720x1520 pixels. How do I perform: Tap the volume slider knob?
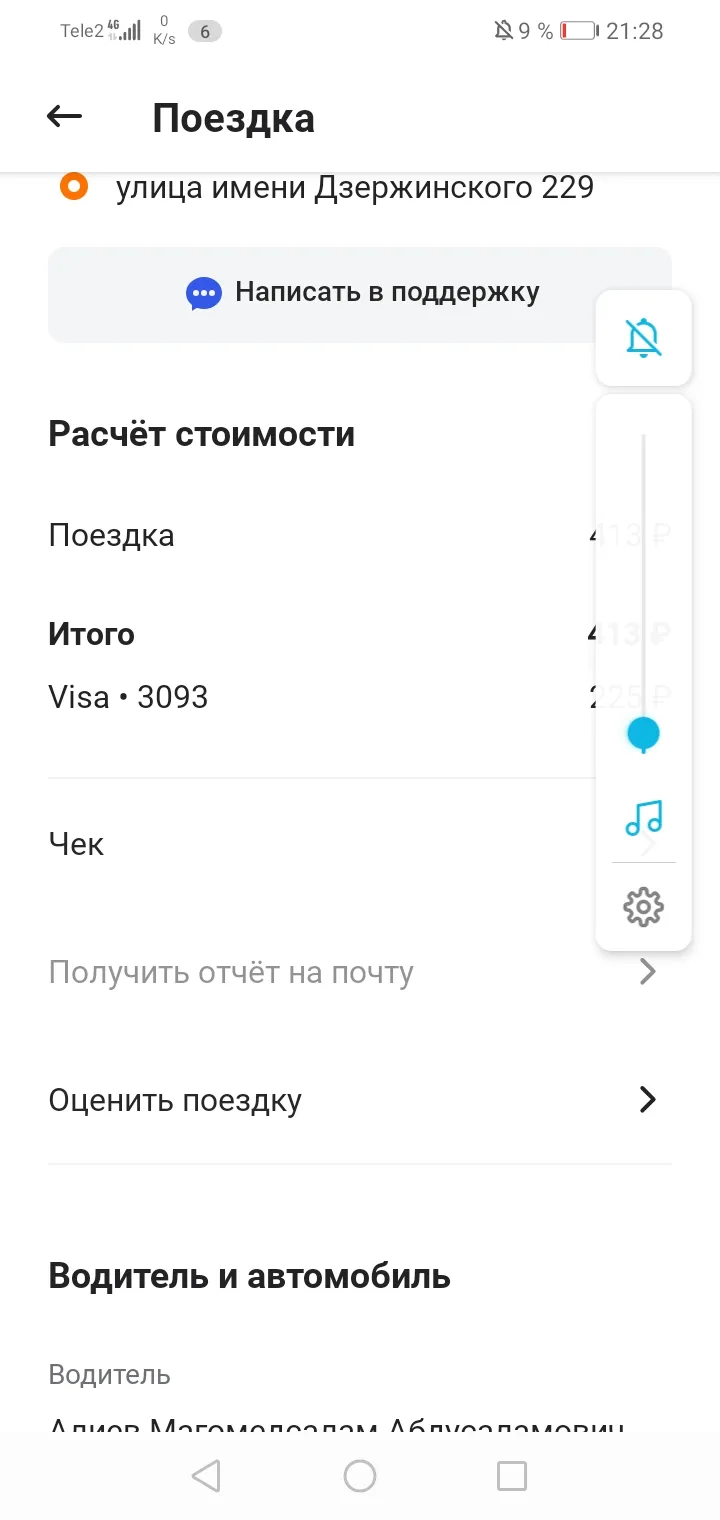[x=643, y=733]
